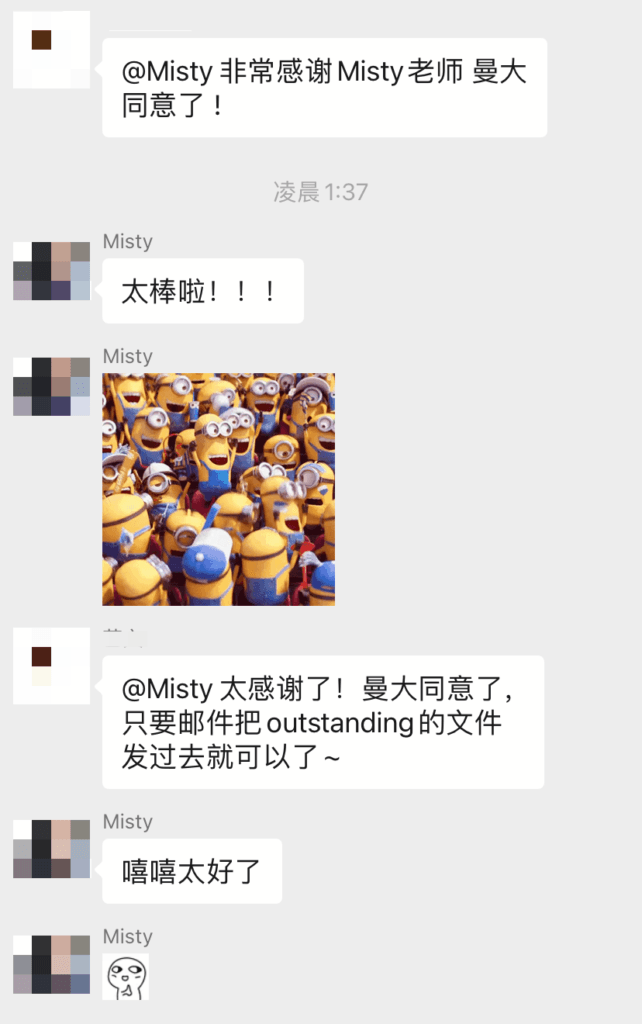642x1024 pixels.
Task: Tap Misty's avatar next to the Minions image
Action: [51, 385]
